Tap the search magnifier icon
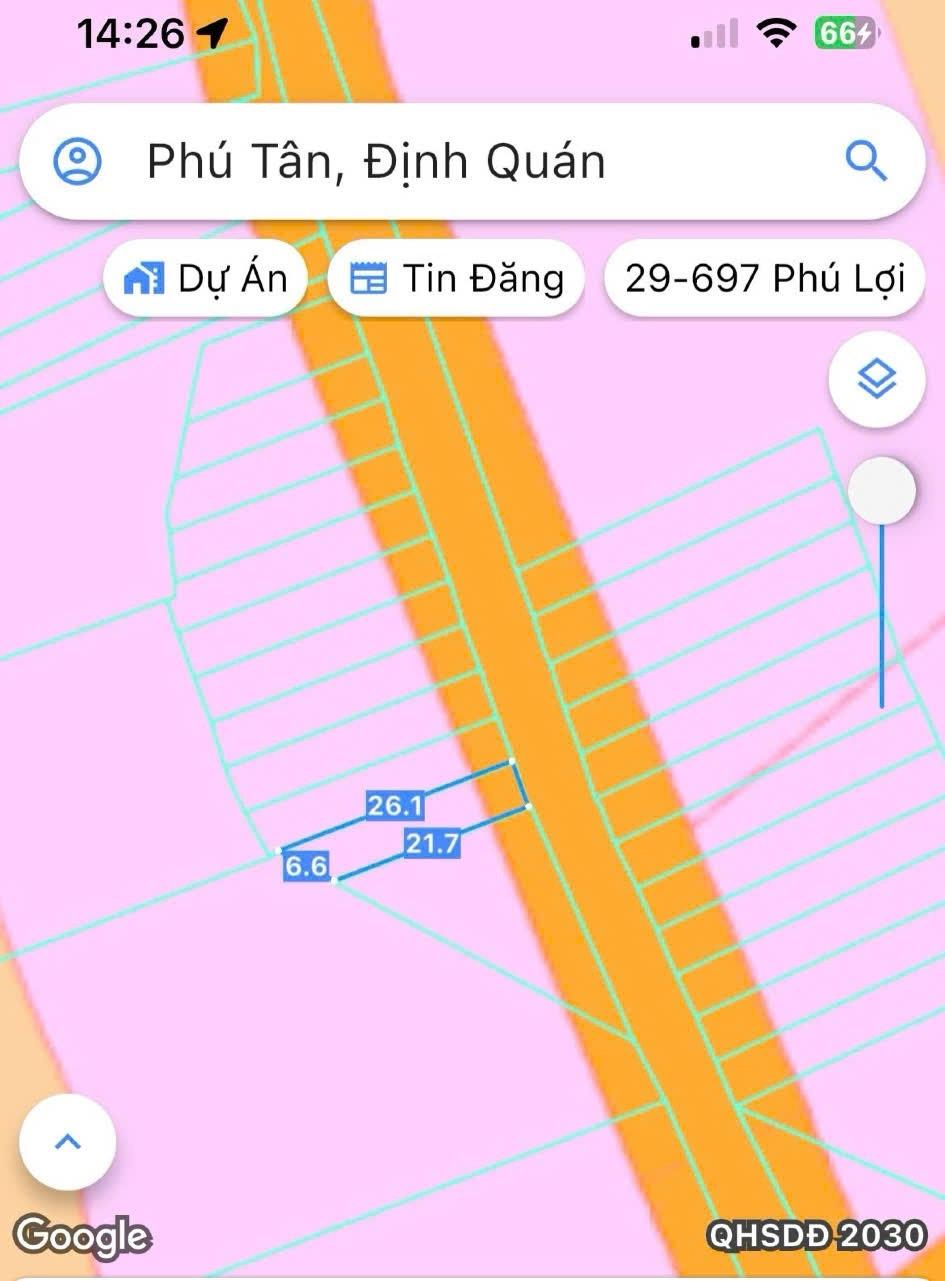 coord(866,161)
